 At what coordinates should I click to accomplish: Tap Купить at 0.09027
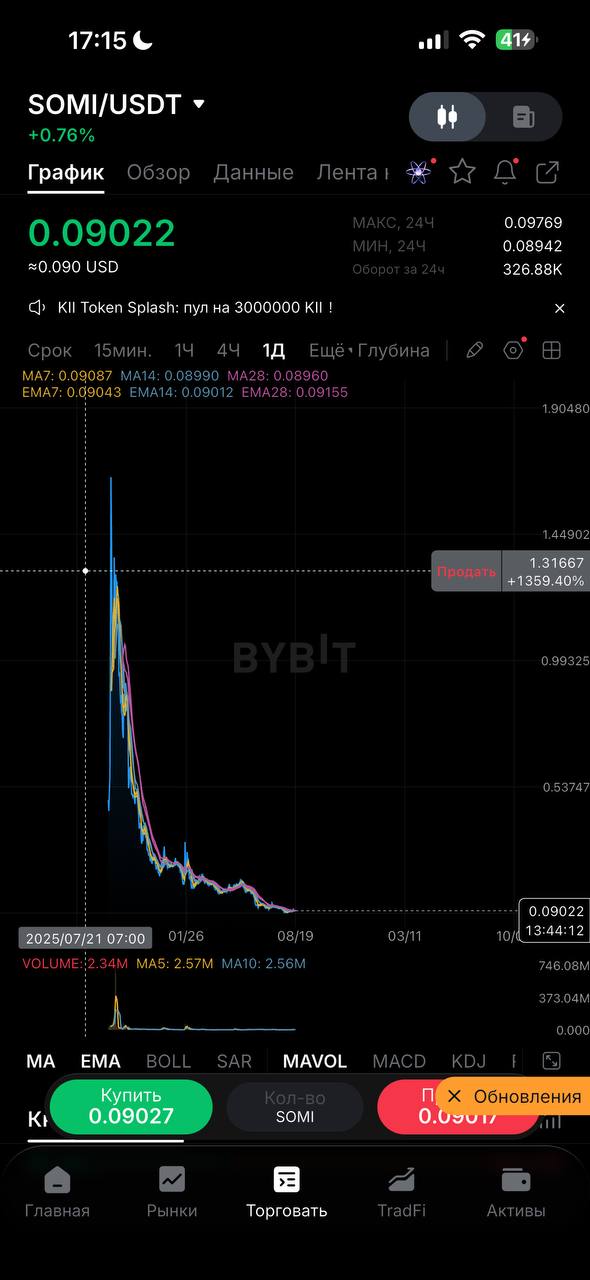pos(131,1107)
